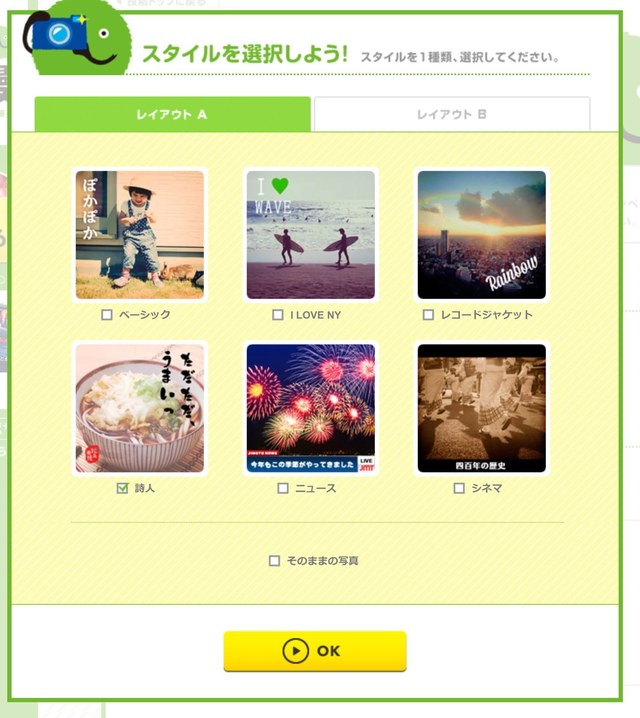The width and height of the screenshot is (640, 718).
Task: Select the I LOVE NY surfers sample photo
Action: 311,235
